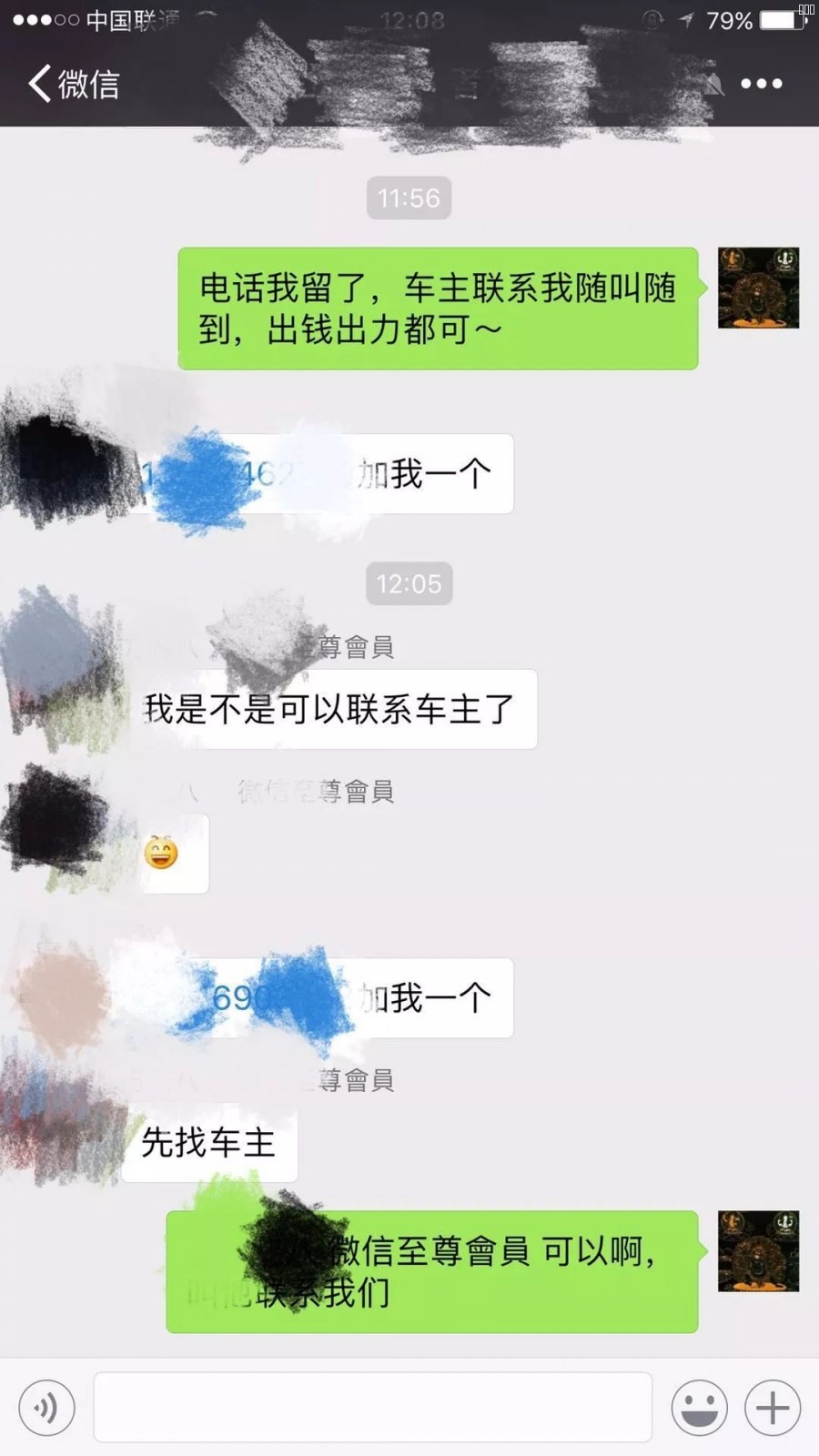This screenshot has width=819, height=1456.
Task: Tap the voice message icon beside the input field
Action: point(47,1406)
